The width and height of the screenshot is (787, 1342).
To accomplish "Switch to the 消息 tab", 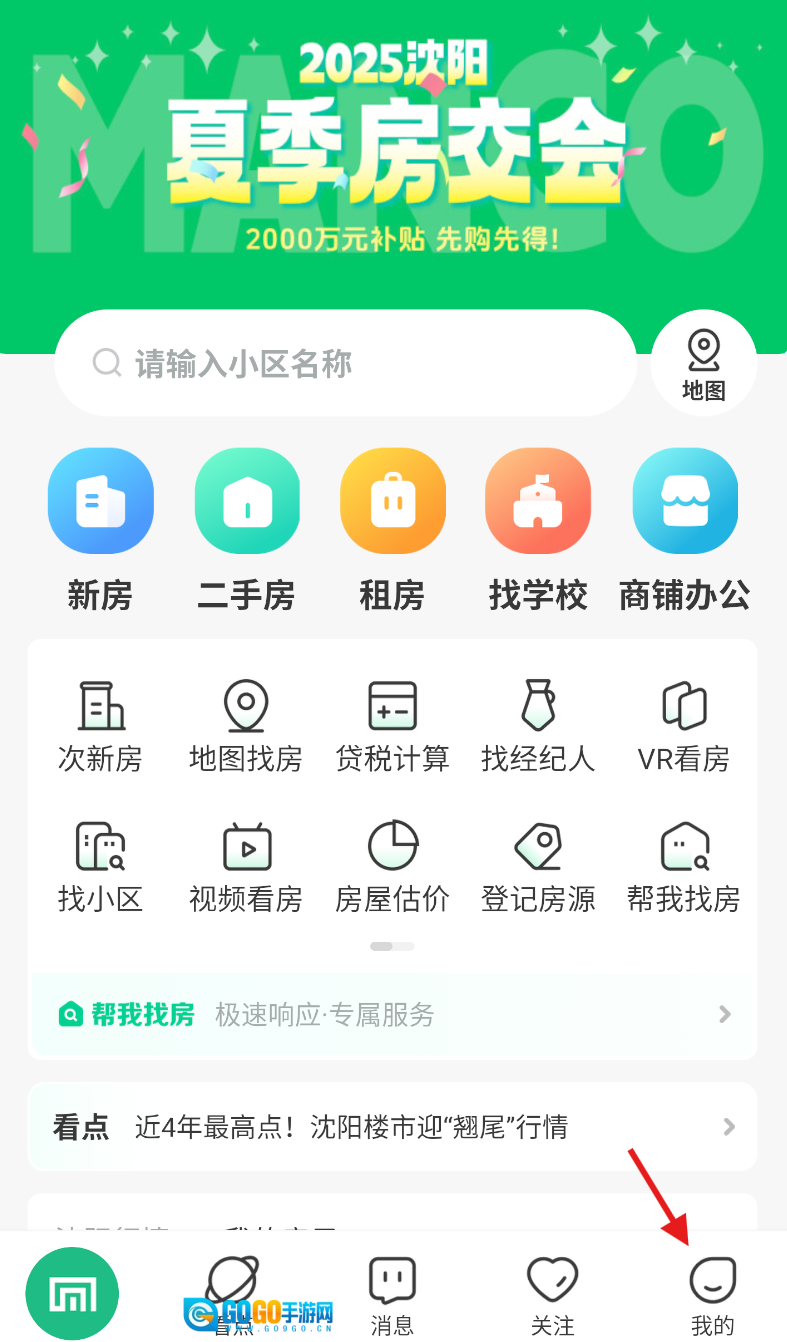I will pyautogui.click(x=392, y=1295).
